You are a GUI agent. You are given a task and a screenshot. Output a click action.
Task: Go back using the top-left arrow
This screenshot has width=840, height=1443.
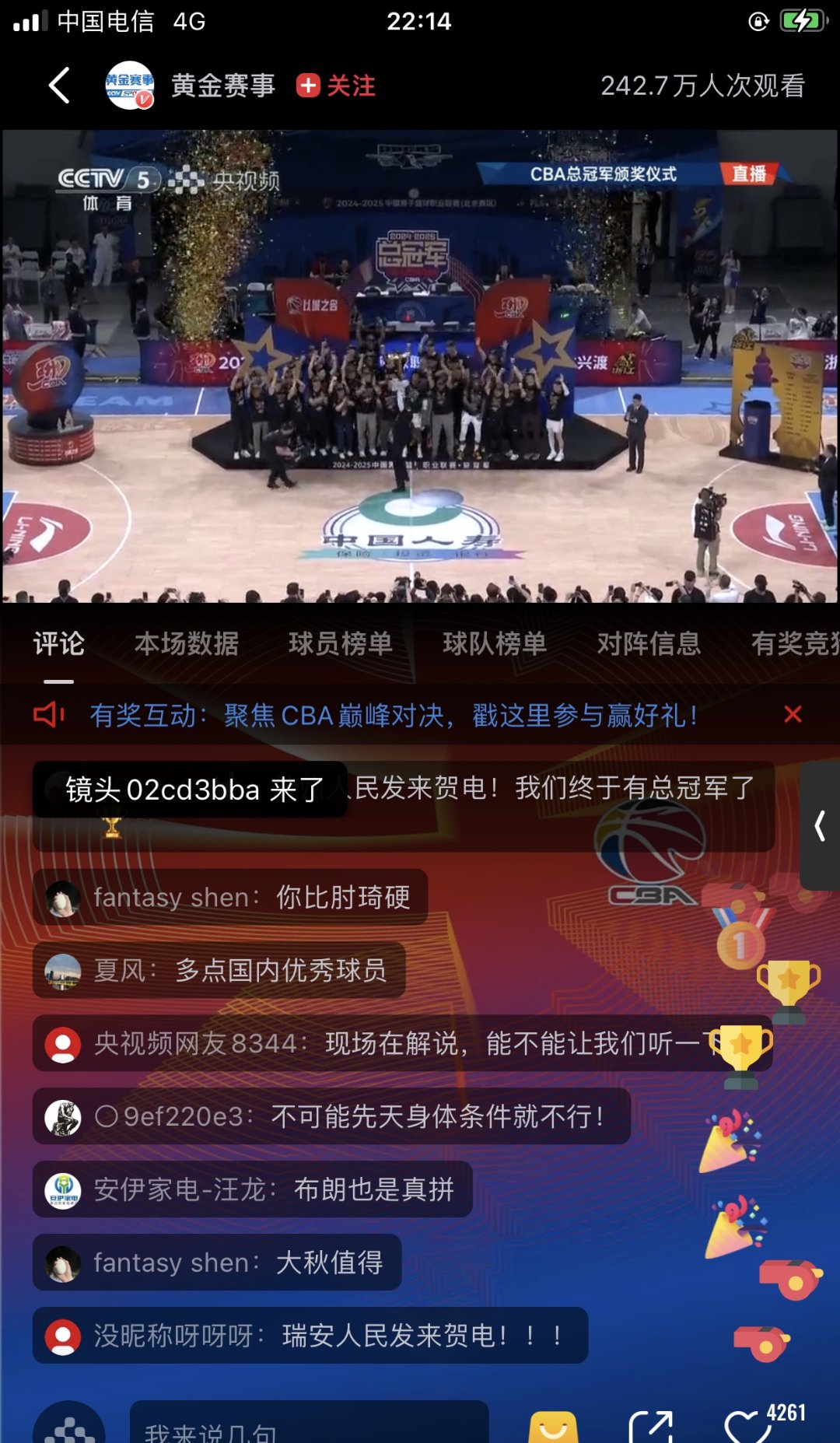coord(59,86)
